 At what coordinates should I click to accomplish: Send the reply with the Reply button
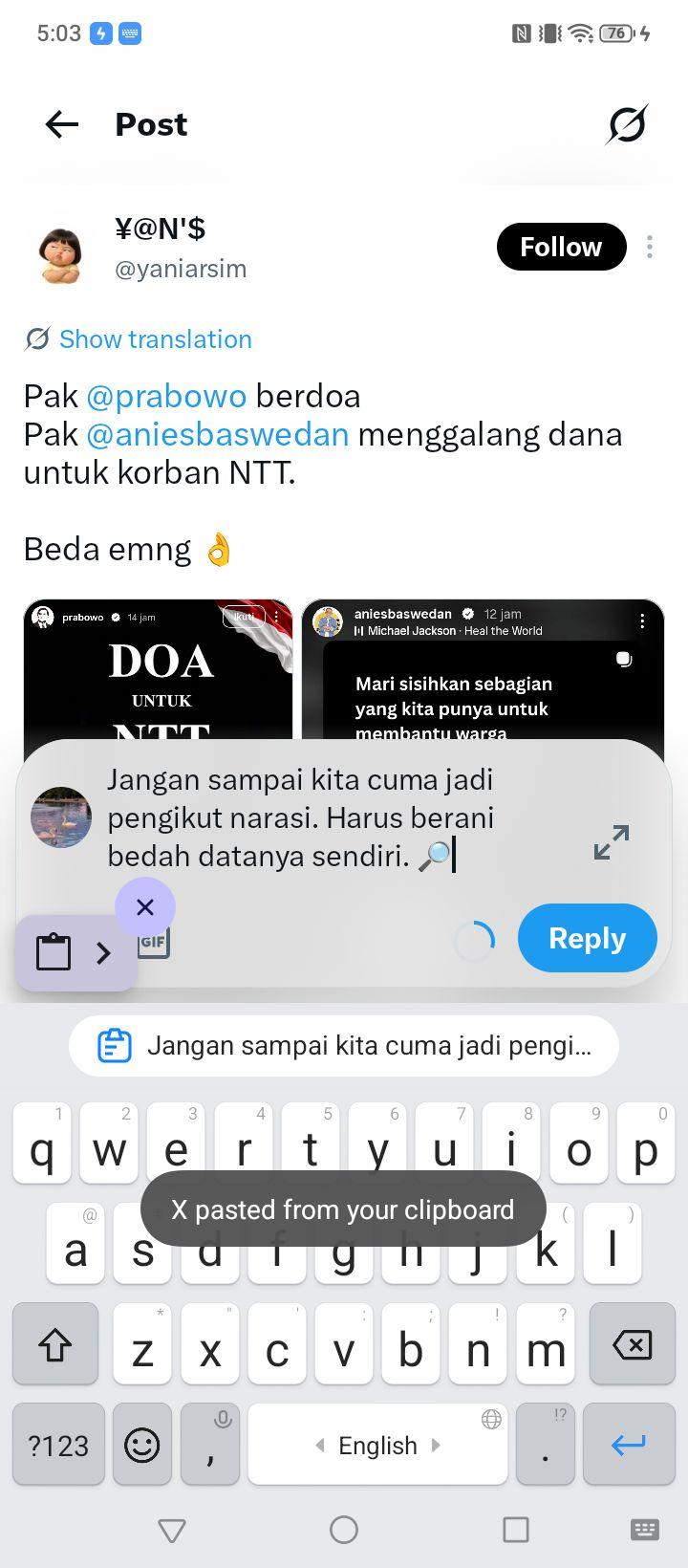[587, 938]
